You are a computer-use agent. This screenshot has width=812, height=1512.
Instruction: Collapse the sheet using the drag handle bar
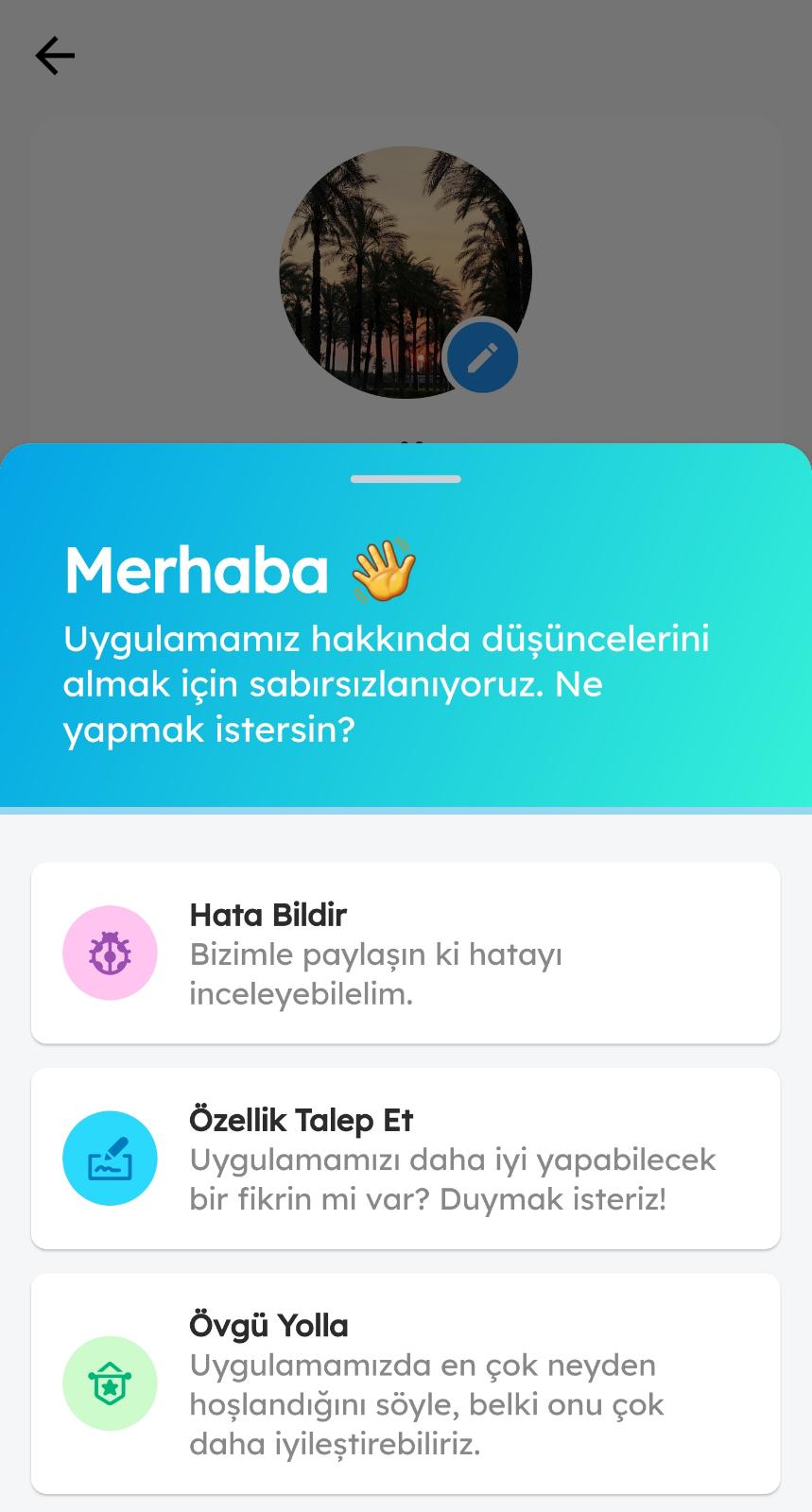[x=406, y=479]
